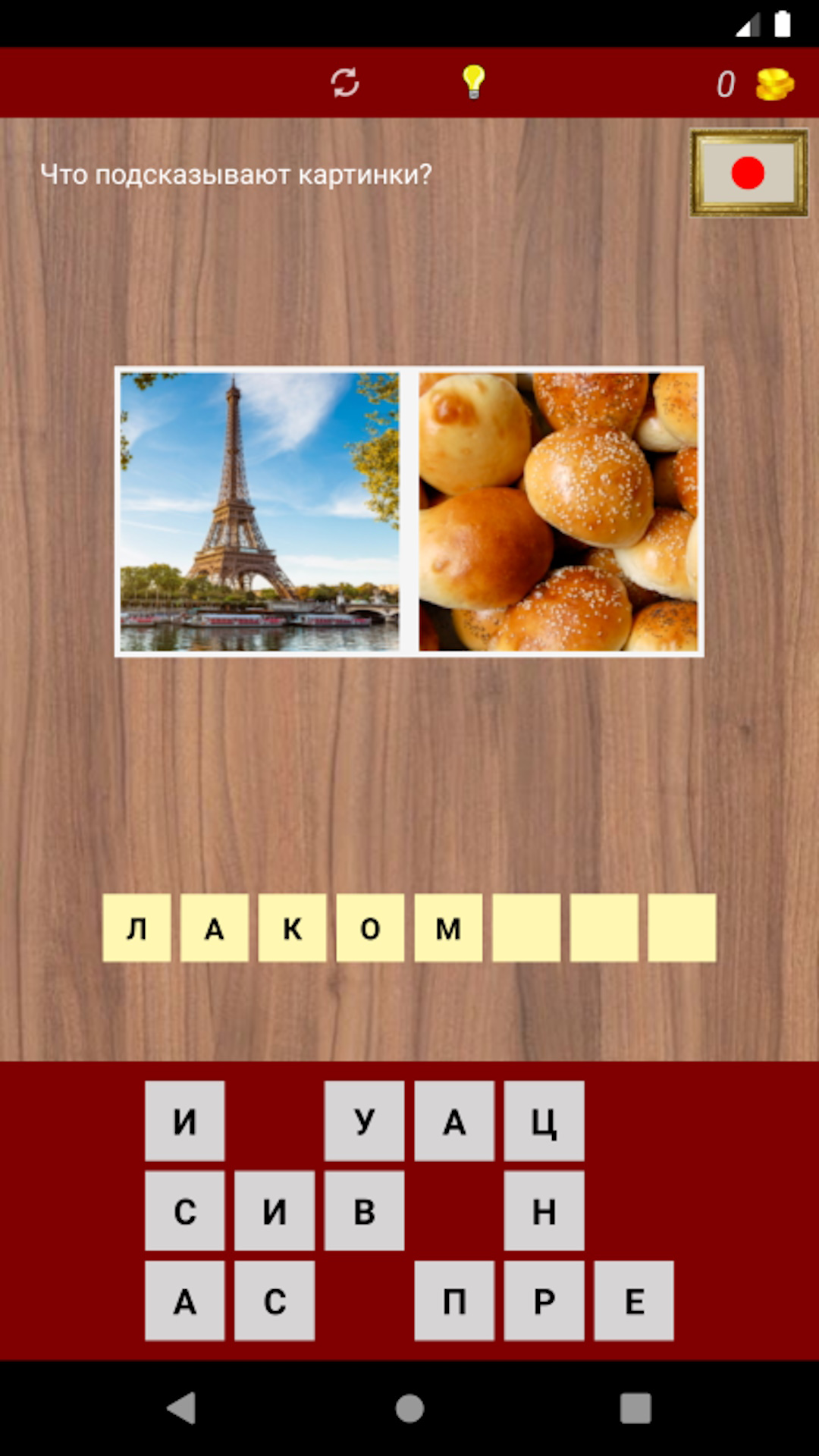The image size is (819, 1456).
Task: Select the letter П tile
Action: [454, 1301]
